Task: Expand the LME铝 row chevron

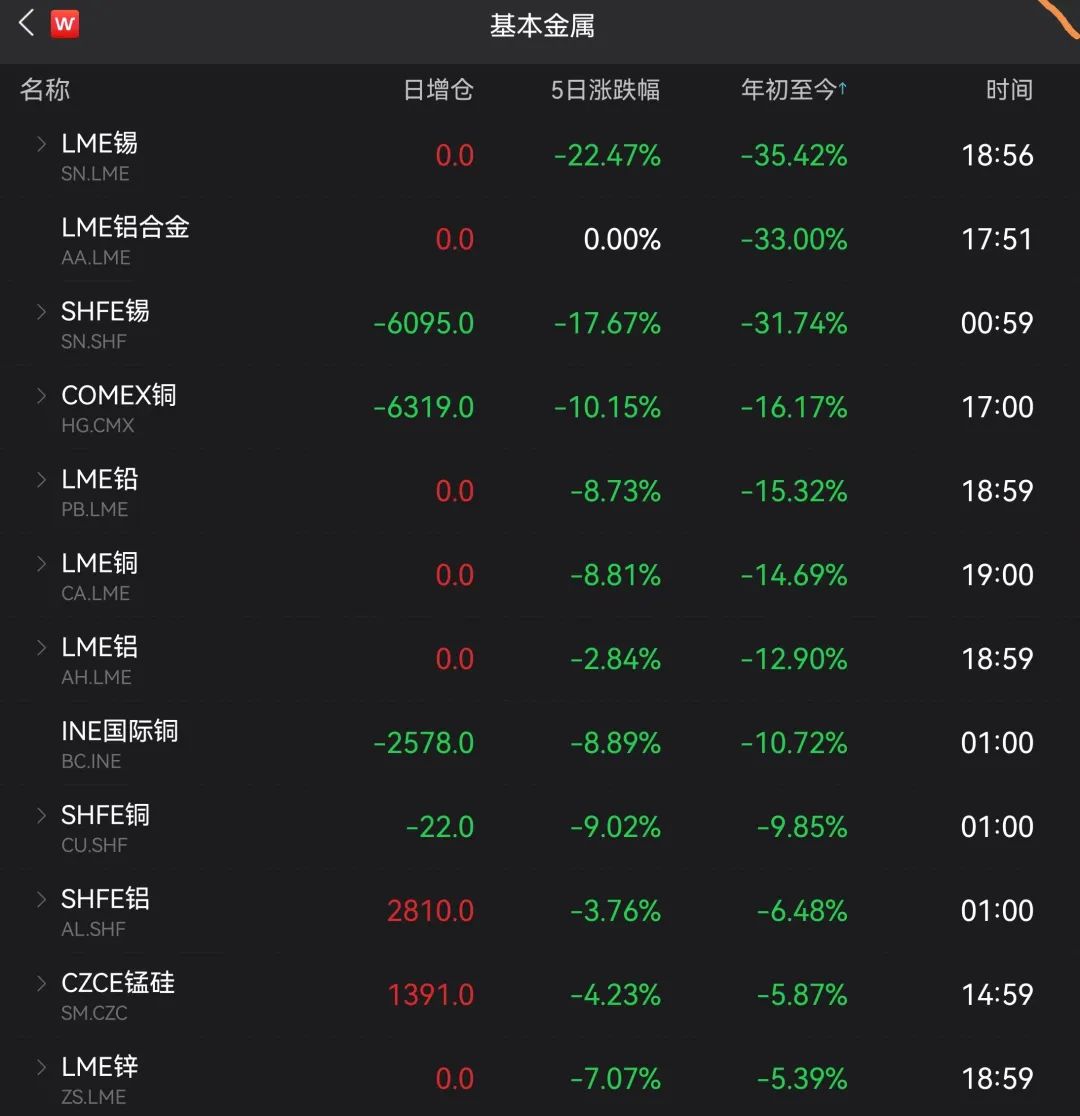Action: [x=41, y=648]
